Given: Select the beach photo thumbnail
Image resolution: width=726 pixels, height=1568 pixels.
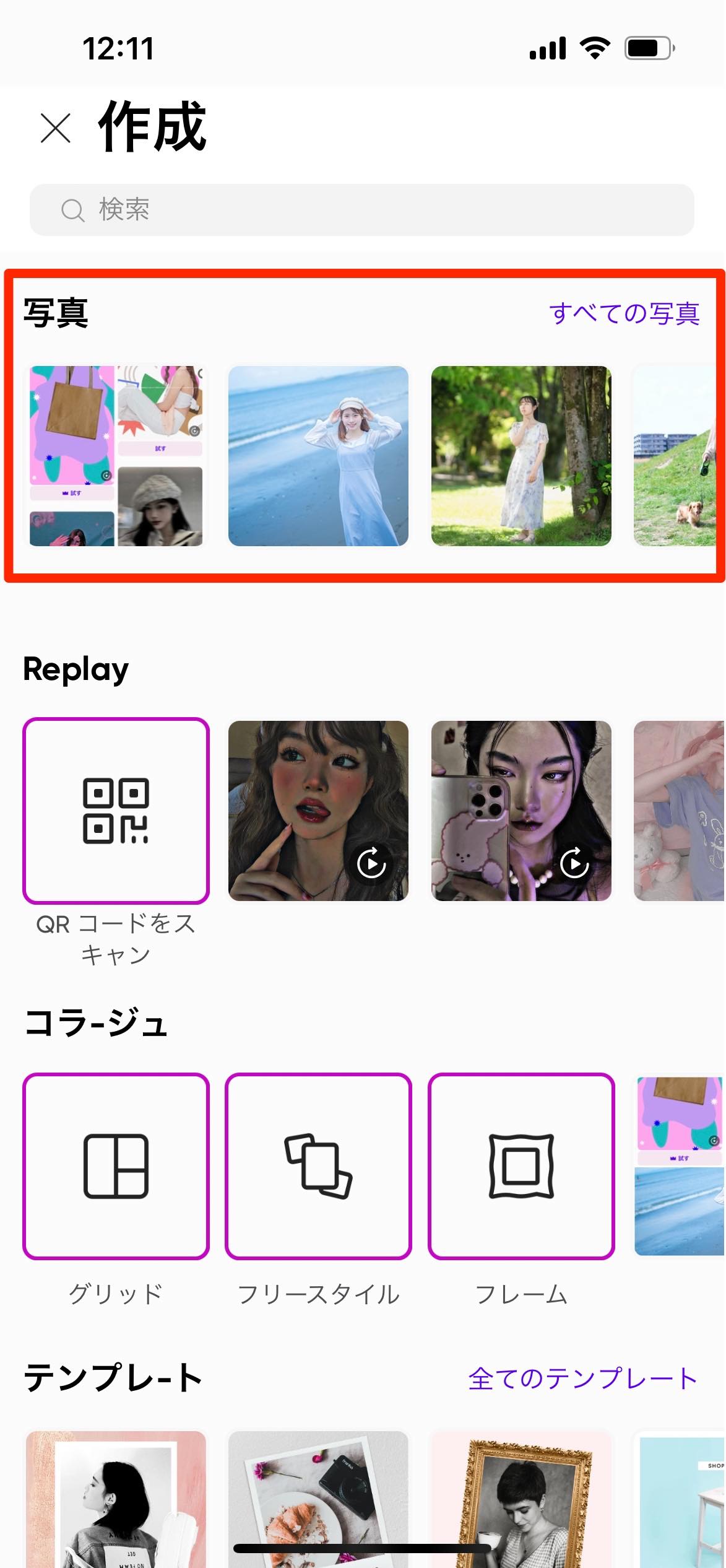Looking at the screenshot, I should click(319, 456).
